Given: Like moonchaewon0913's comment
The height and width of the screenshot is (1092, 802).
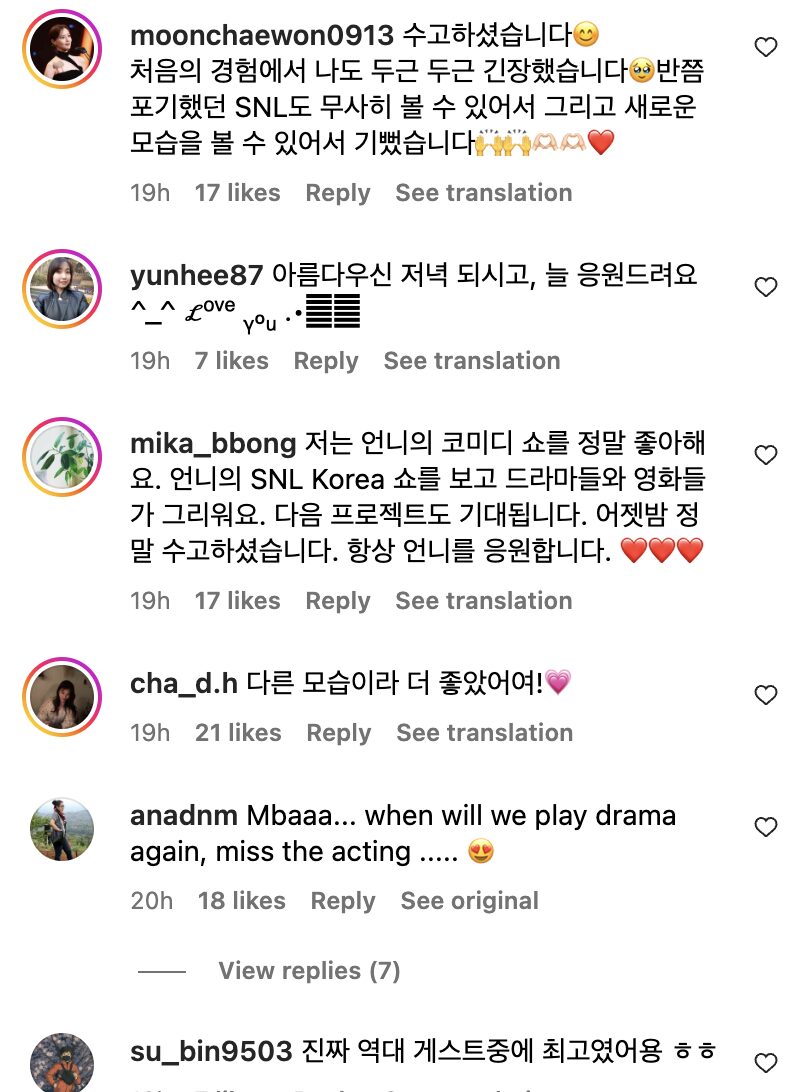Looking at the screenshot, I should coord(765,47).
